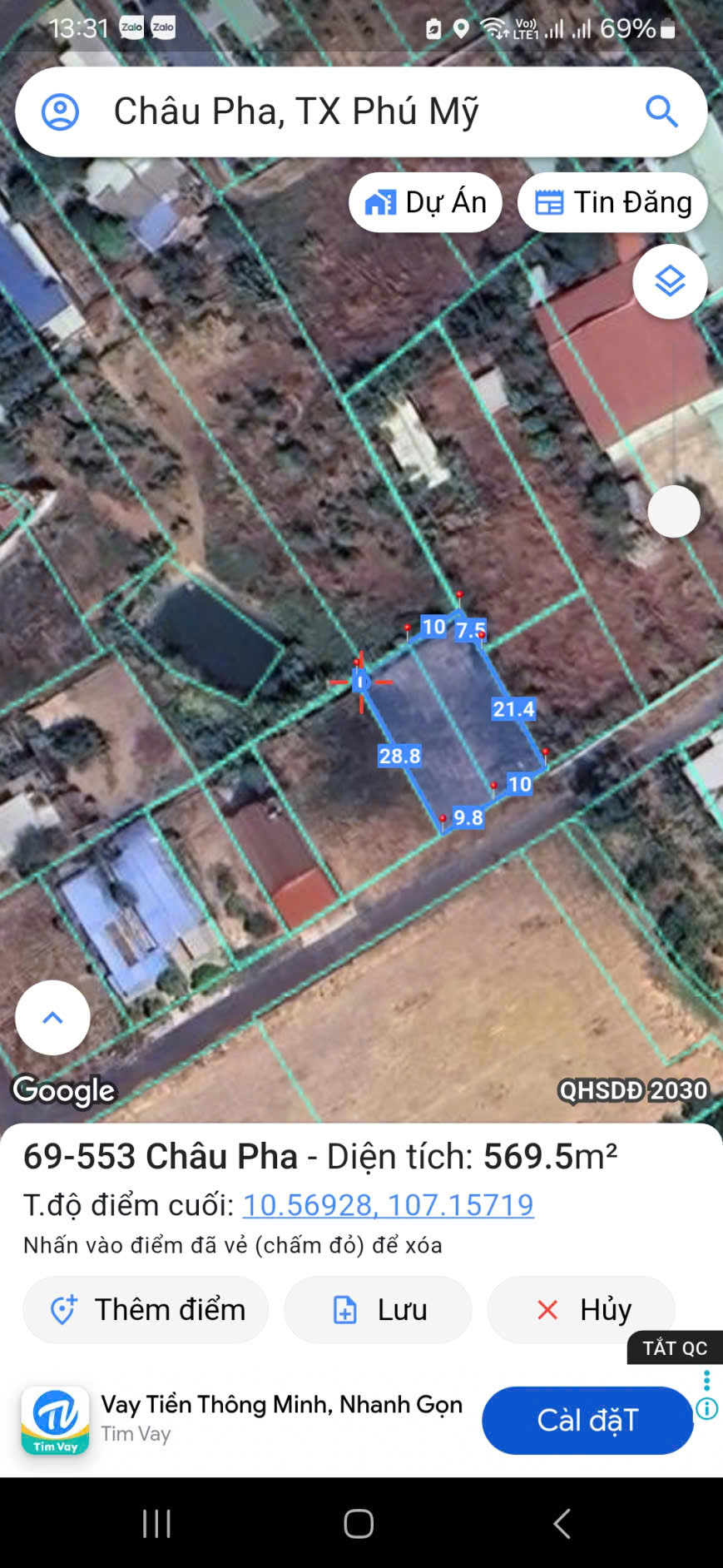Open the Tin Đăng listings chip

tap(612, 202)
